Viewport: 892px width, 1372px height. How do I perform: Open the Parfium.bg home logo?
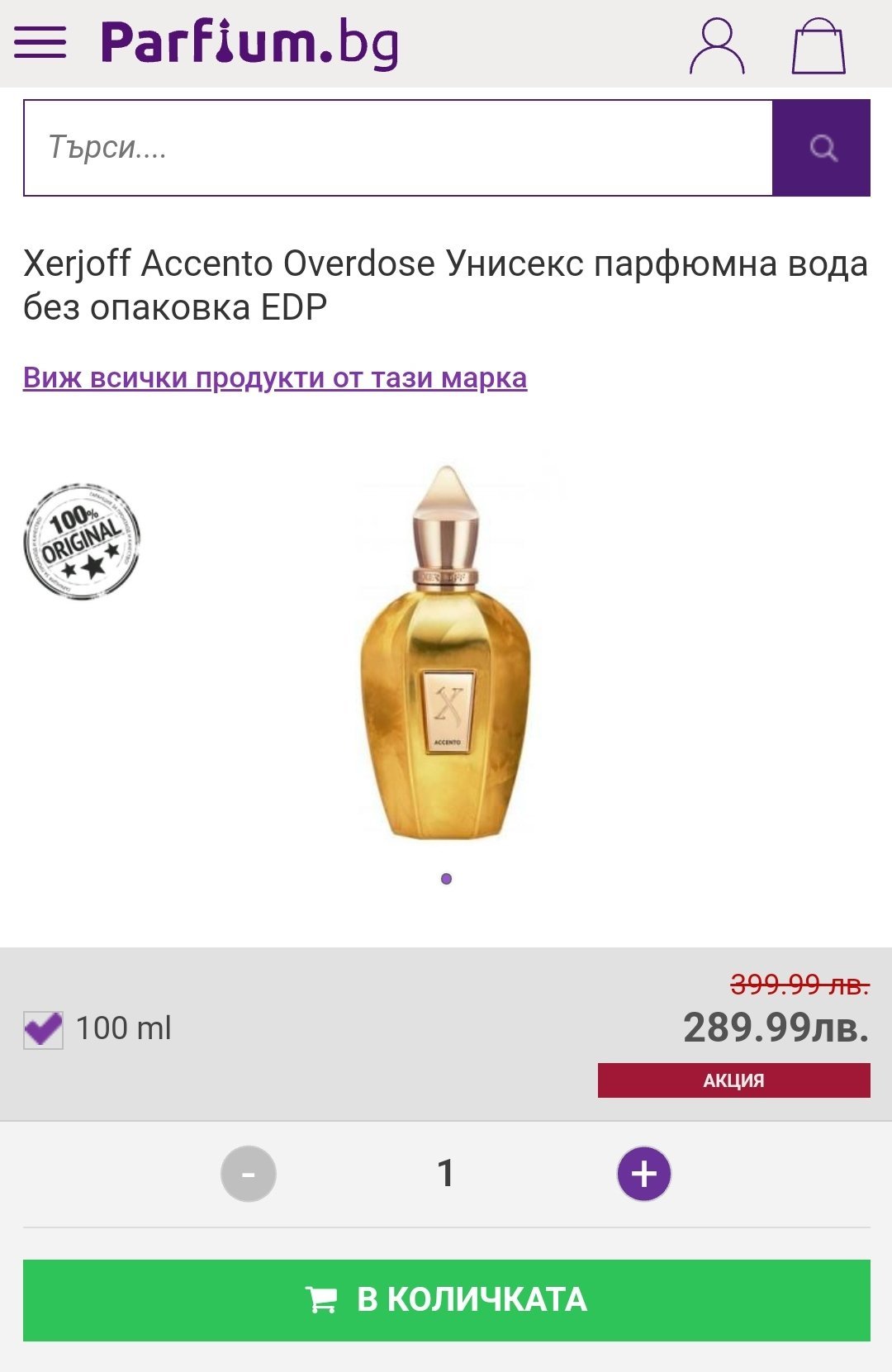tap(249, 43)
